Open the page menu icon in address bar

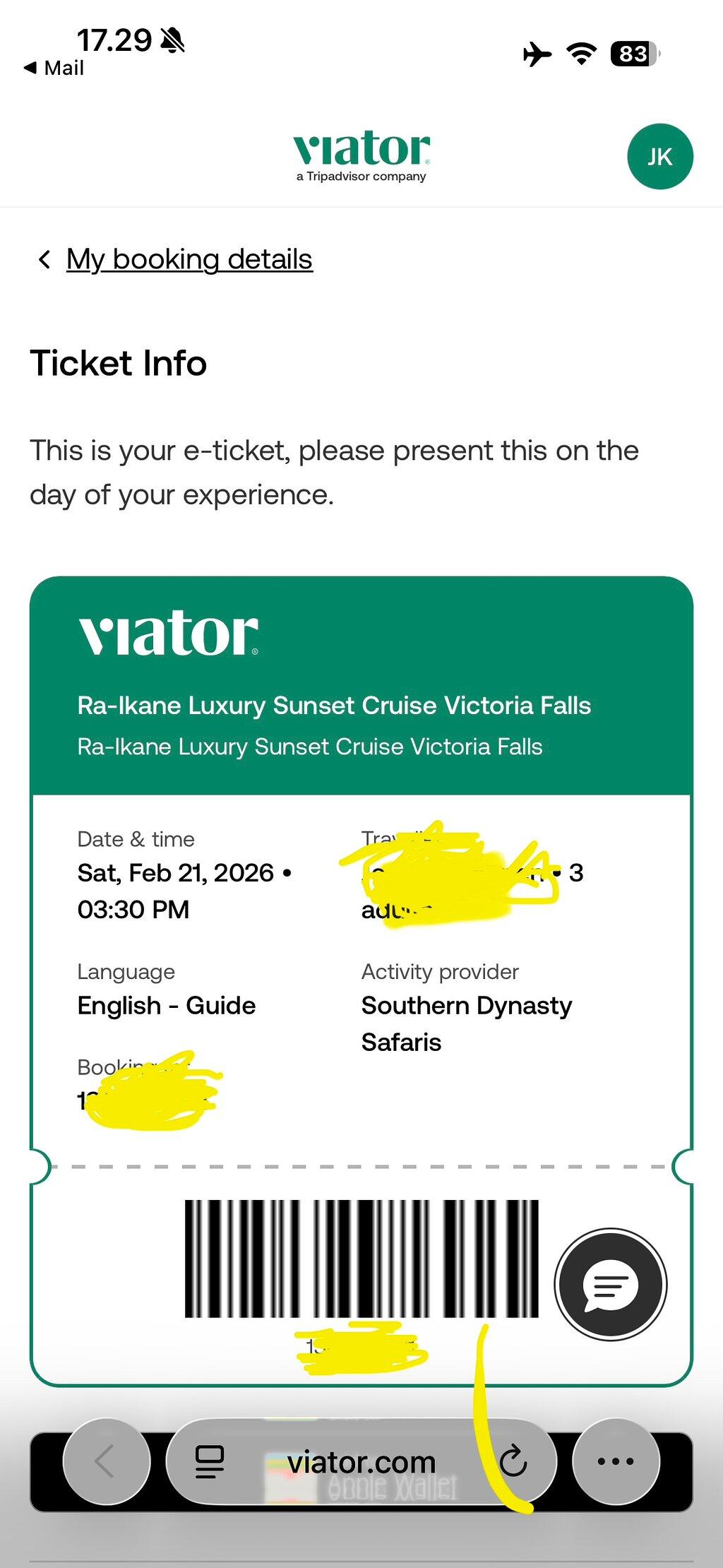coord(210,1461)
